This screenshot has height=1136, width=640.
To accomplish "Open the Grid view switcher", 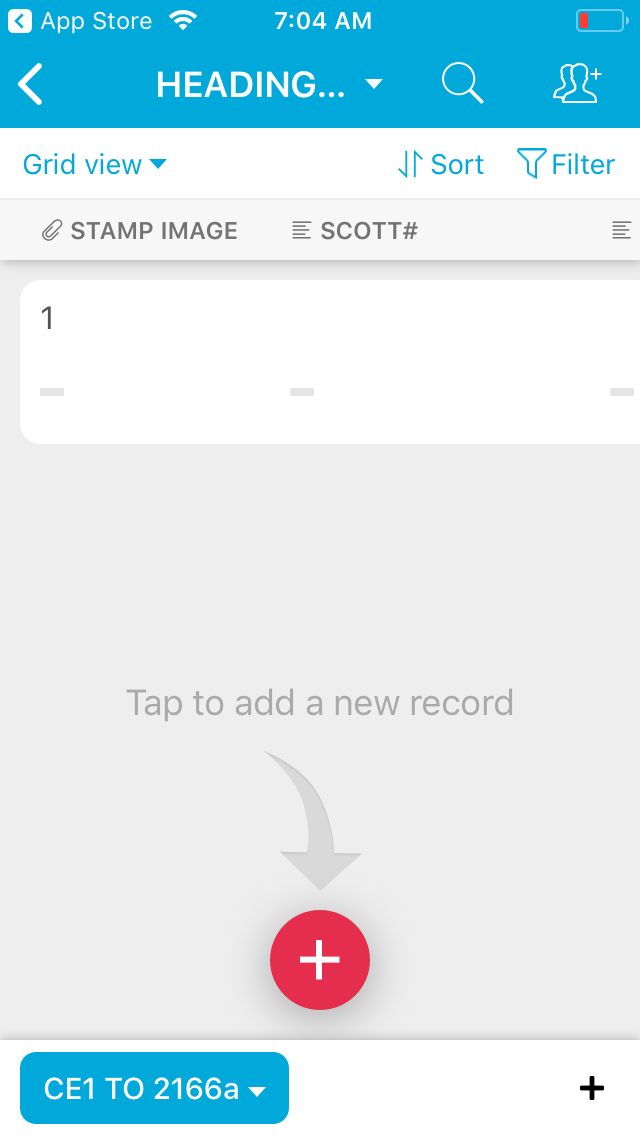I will click(x=95, y=164).
